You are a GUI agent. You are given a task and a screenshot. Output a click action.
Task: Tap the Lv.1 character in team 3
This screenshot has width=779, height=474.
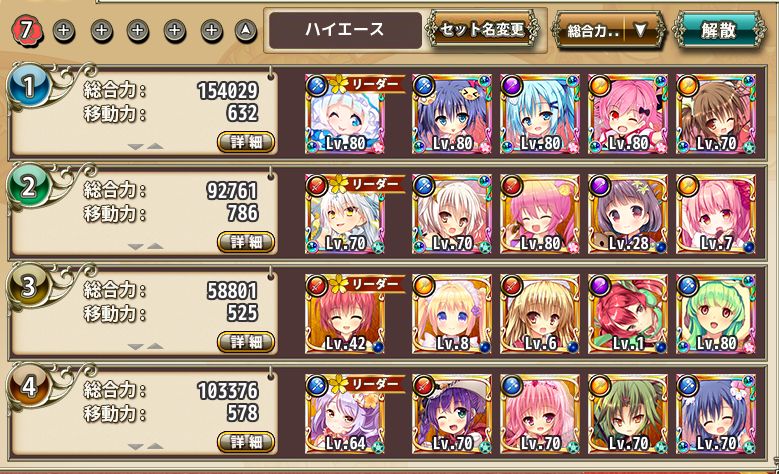628,314
